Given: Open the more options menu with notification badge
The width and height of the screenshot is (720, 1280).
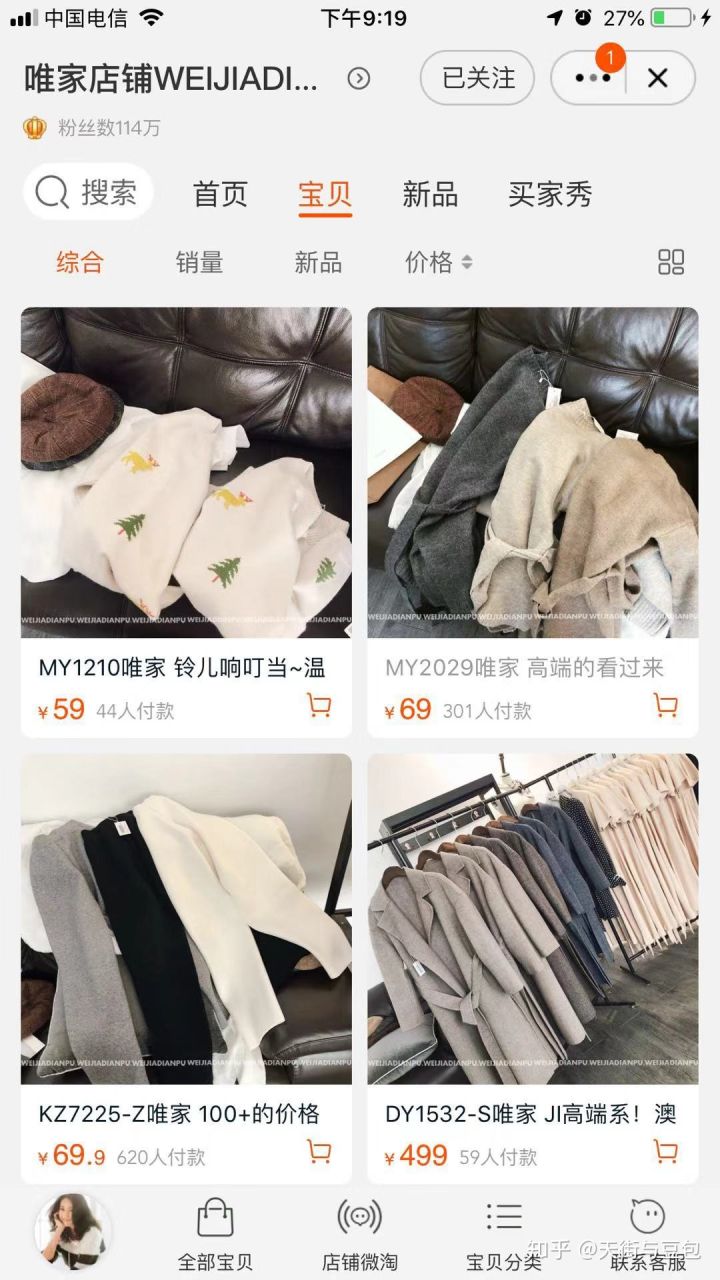Looking at the screenshot, I should click(x=594, y=77).
